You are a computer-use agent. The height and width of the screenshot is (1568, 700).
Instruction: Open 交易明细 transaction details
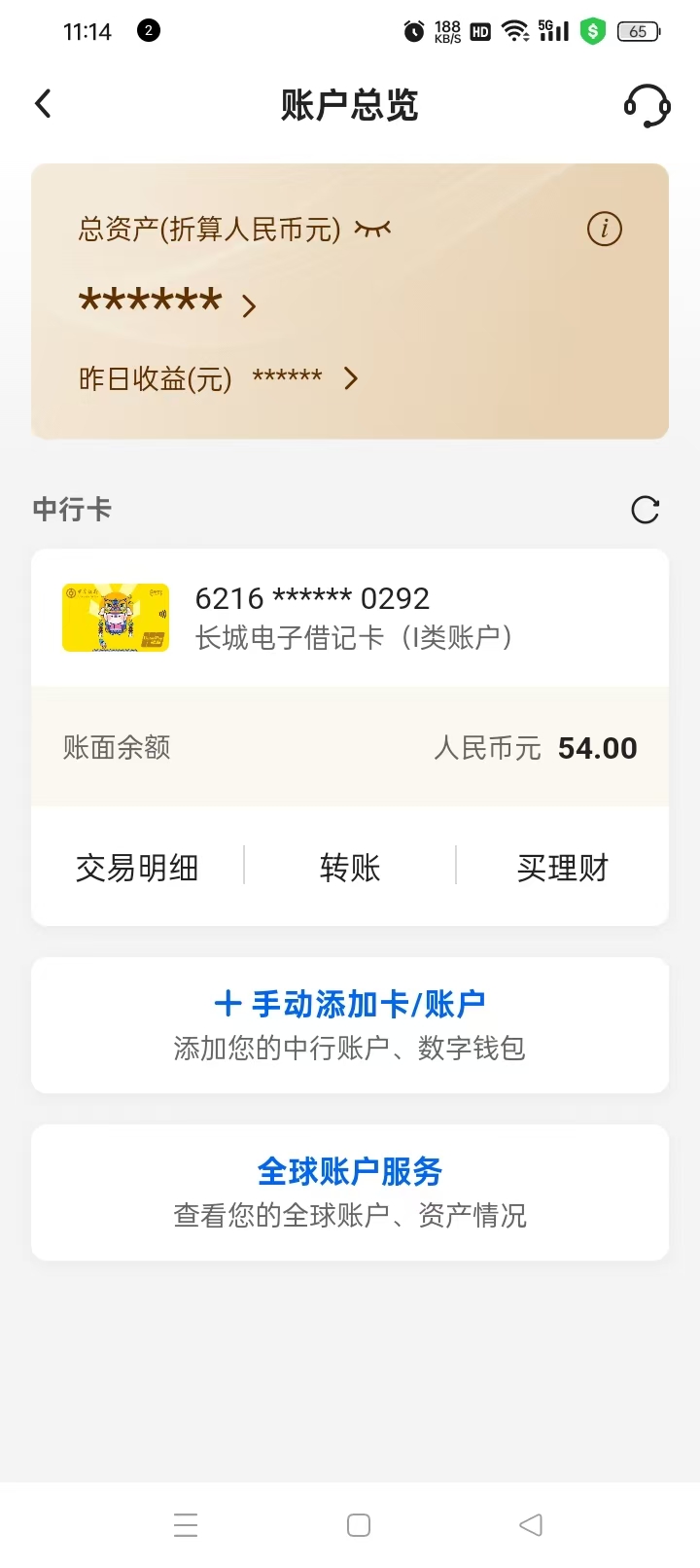click(x=137, y=867)
